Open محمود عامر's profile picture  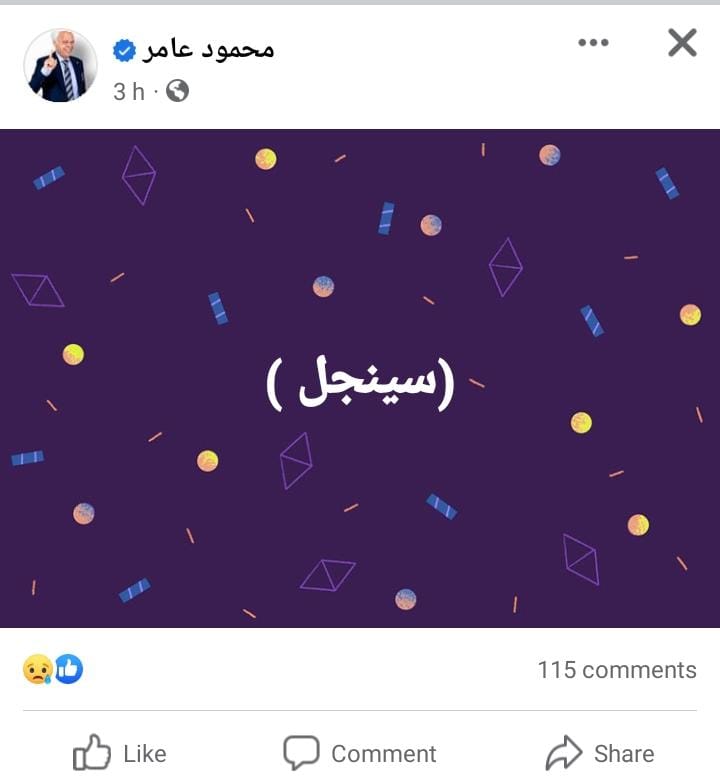coord(60,65)
